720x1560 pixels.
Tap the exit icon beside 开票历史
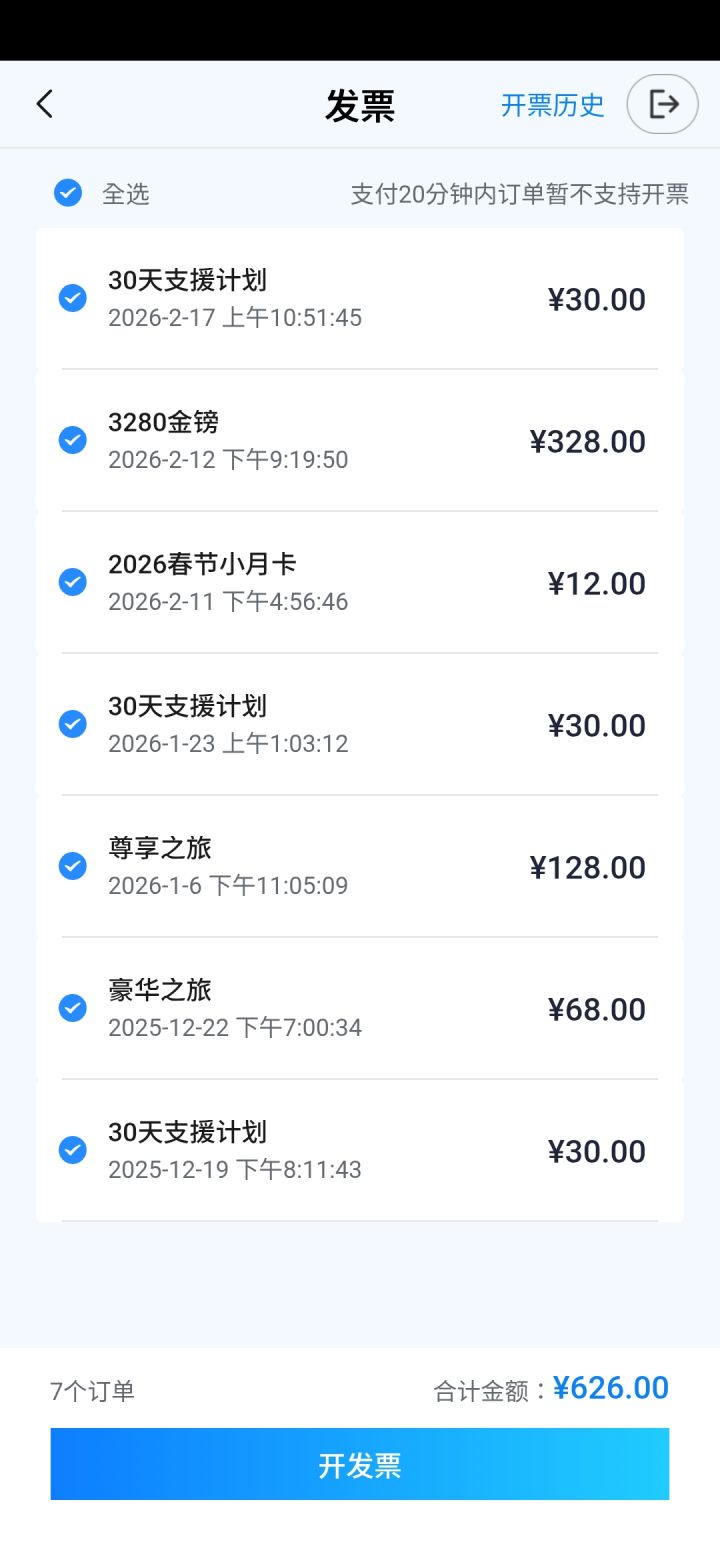click(662, 103)
